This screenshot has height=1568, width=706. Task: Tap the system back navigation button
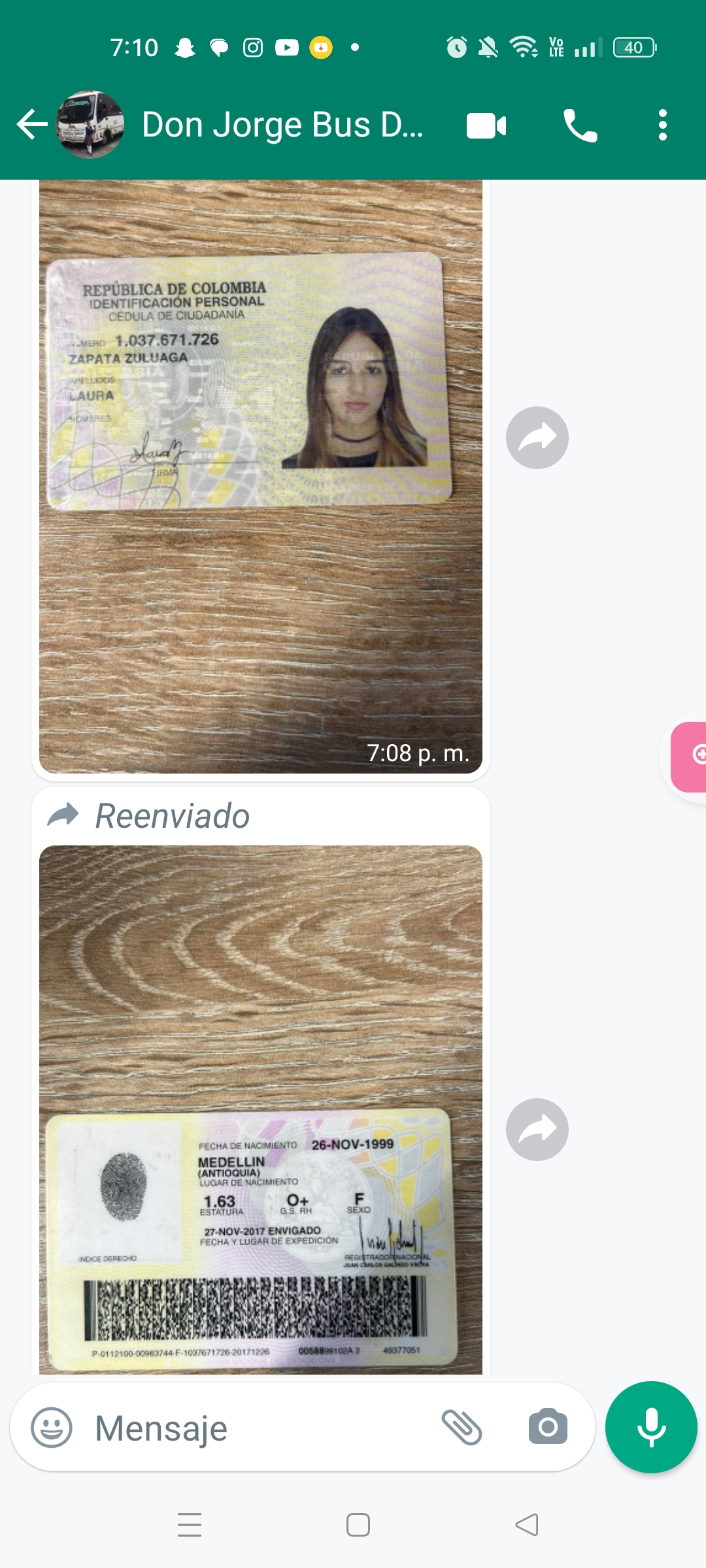click(x=527, y=1525)
